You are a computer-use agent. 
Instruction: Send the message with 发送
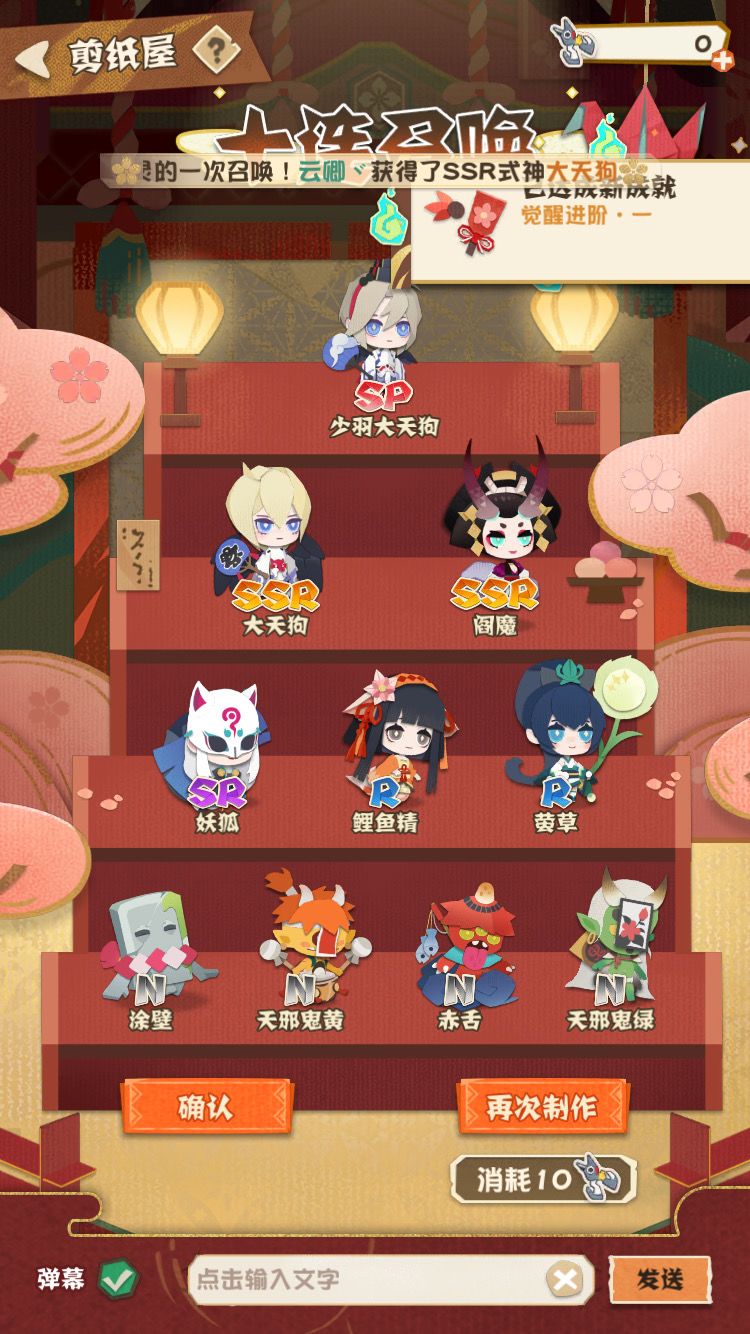660,1279
